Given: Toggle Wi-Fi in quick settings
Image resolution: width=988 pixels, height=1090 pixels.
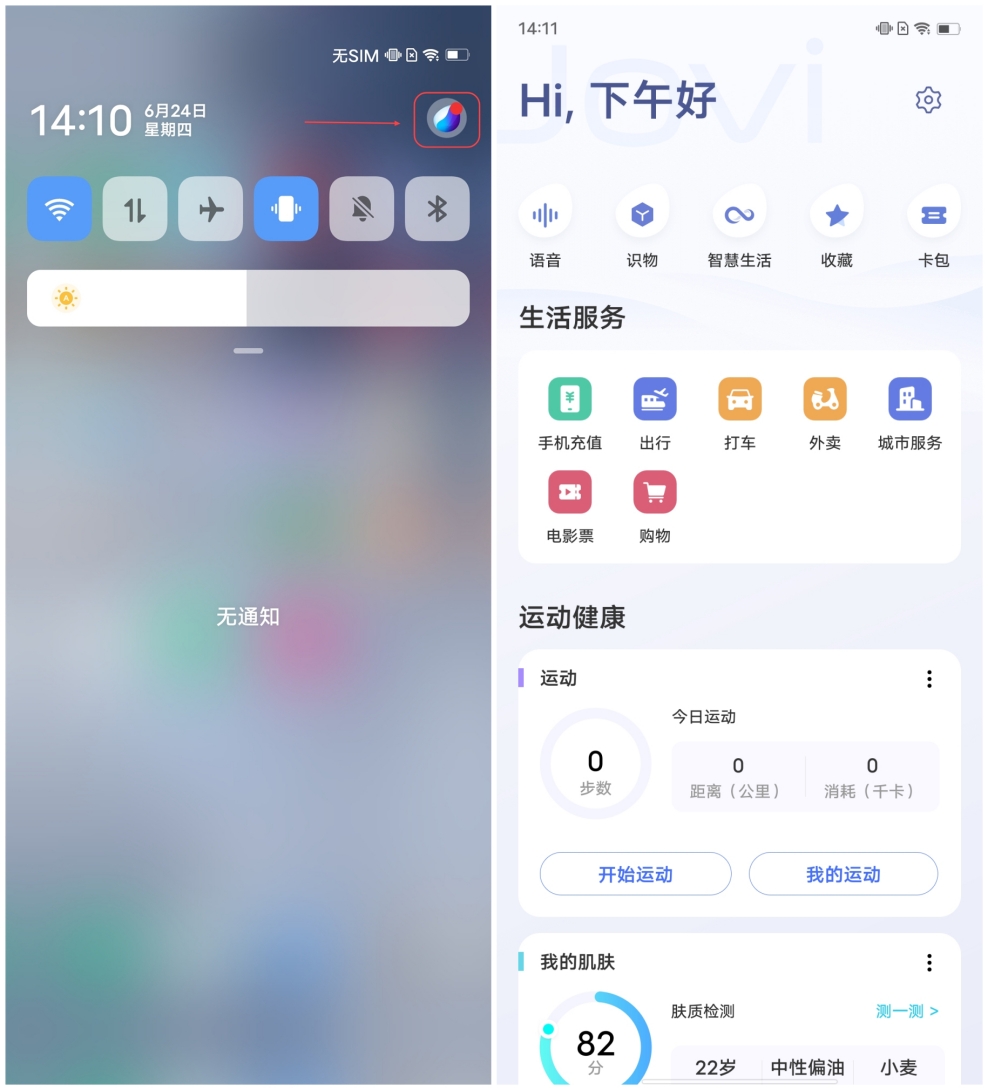Looking at the screenshot, I should (x=60, y=209).
